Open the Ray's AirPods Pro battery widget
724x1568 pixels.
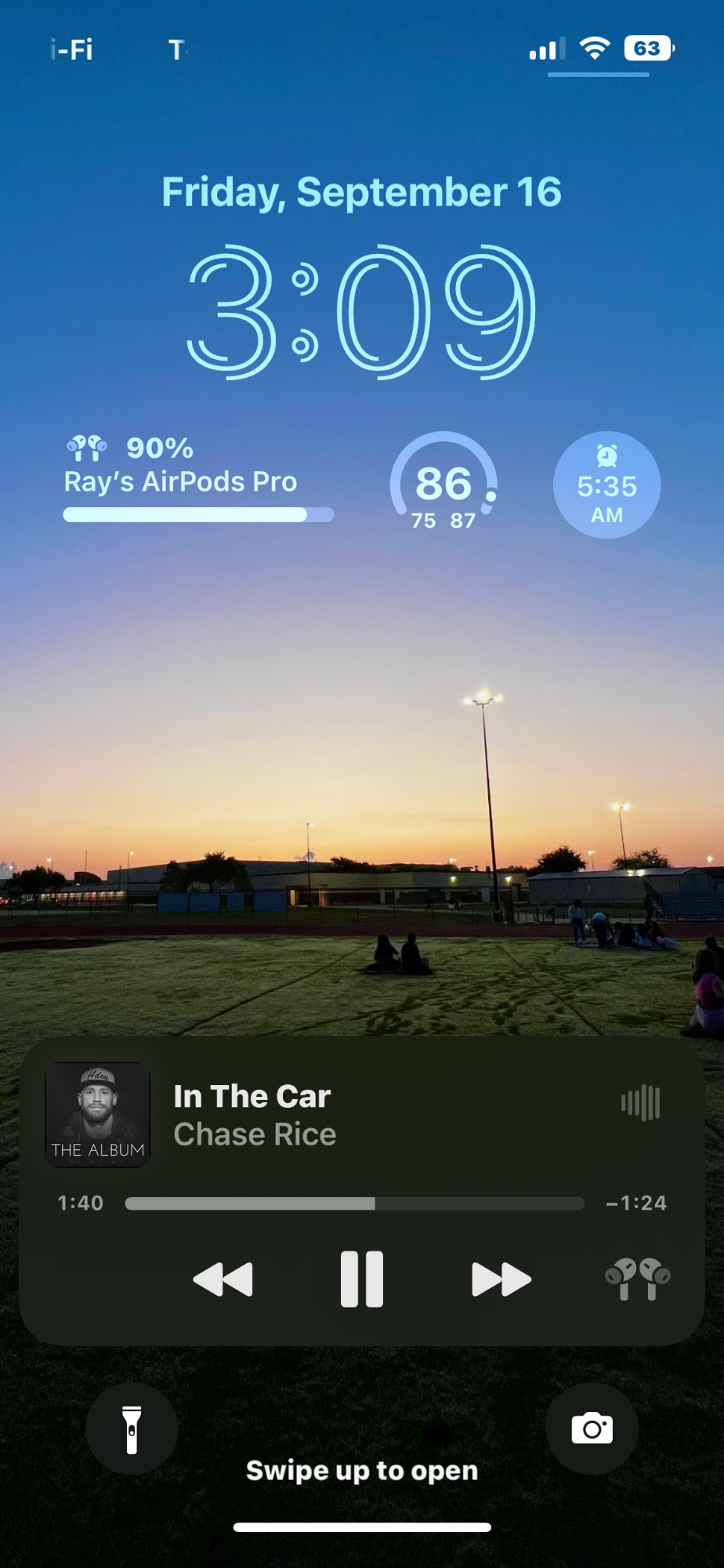199,478
